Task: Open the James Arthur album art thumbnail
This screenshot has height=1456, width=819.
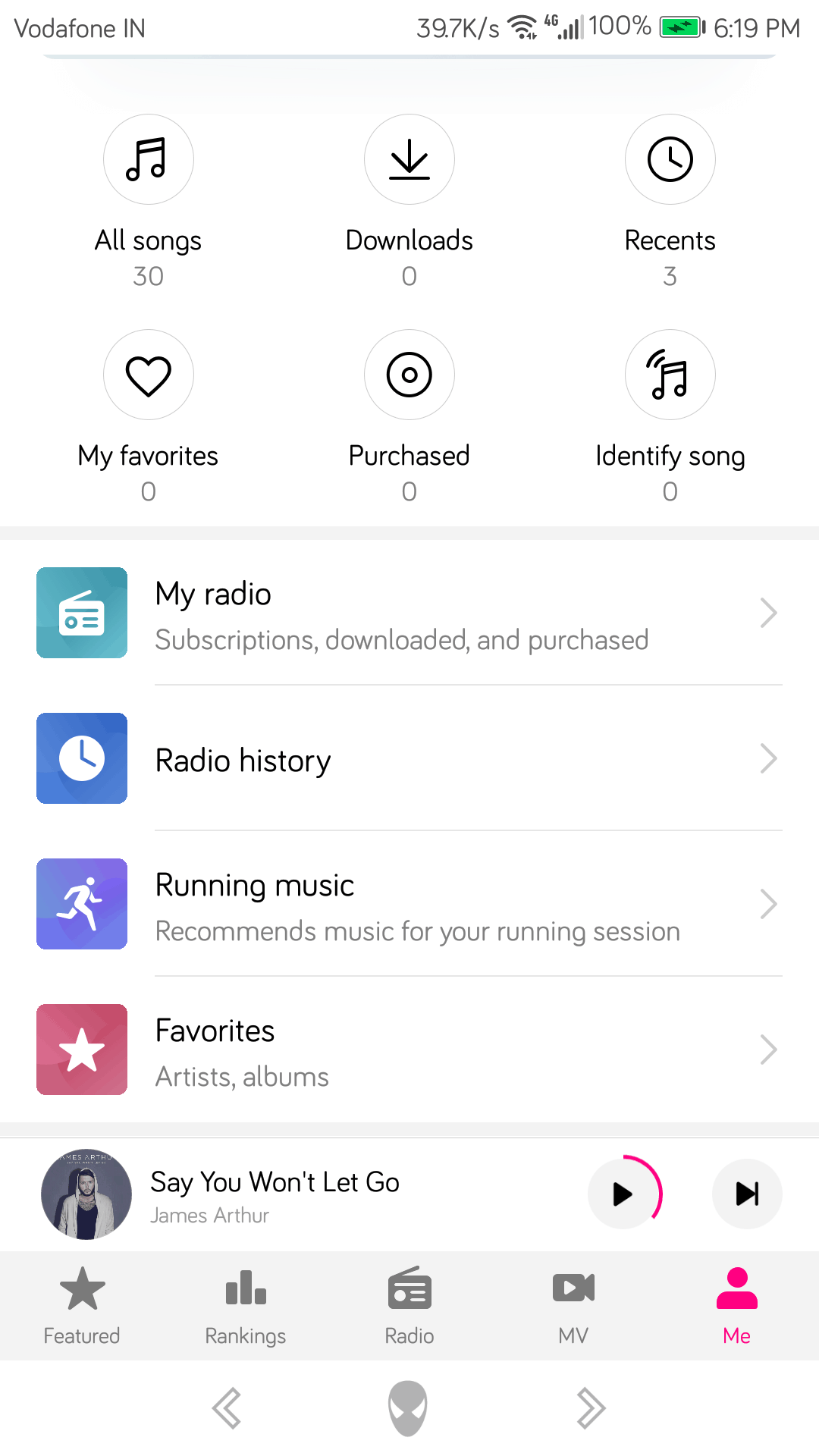Action: click(x=86, y=1194)
